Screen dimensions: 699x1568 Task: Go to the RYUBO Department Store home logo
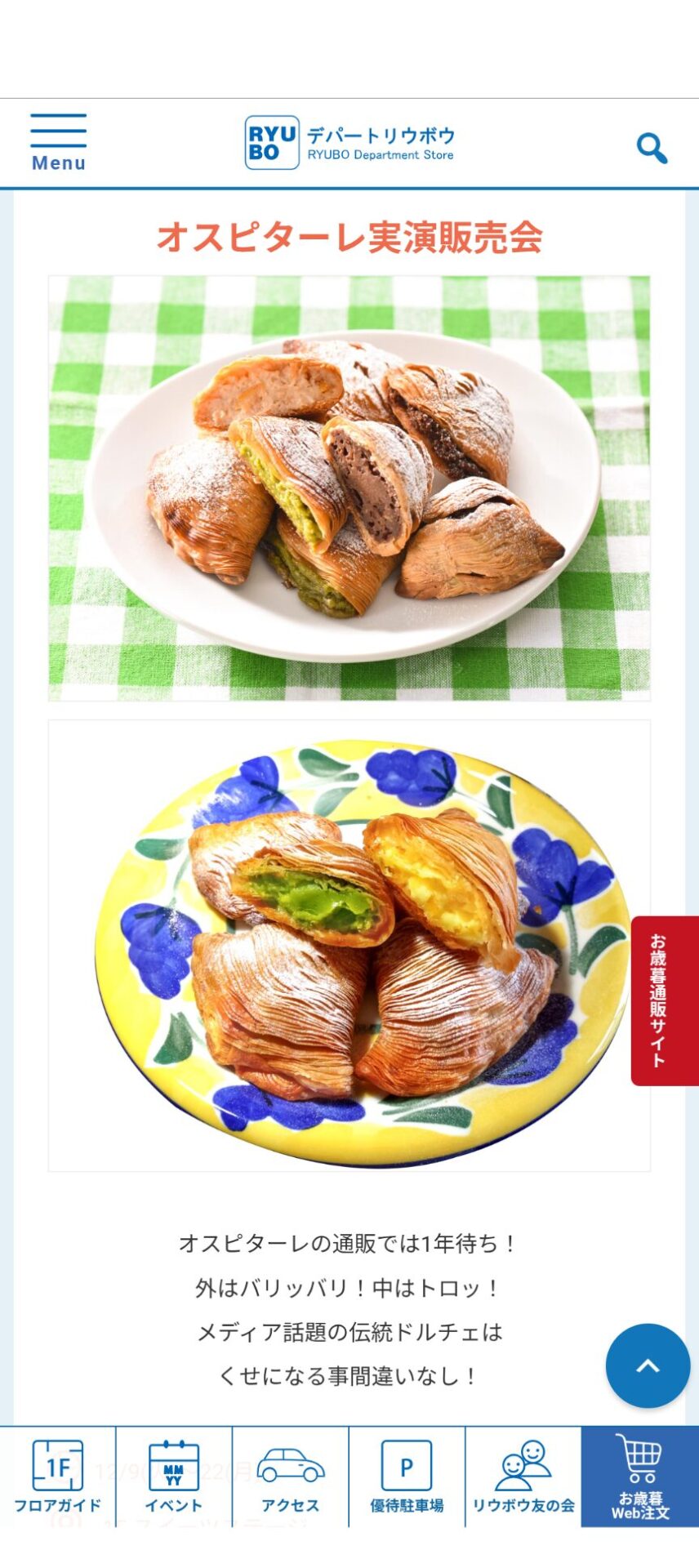pos(349,143)
